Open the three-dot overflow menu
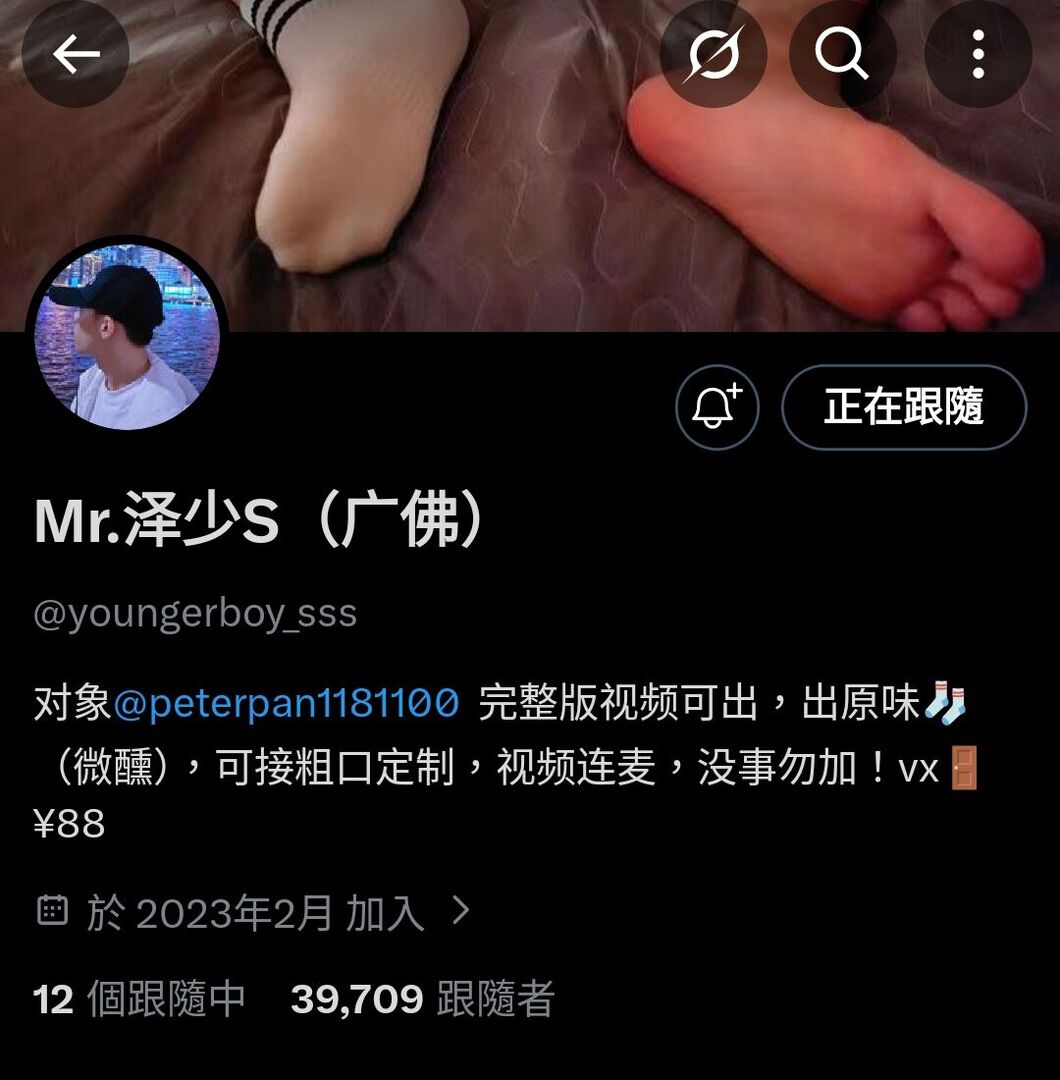Screen dimensions: 1060x1080 click(976, 56)
